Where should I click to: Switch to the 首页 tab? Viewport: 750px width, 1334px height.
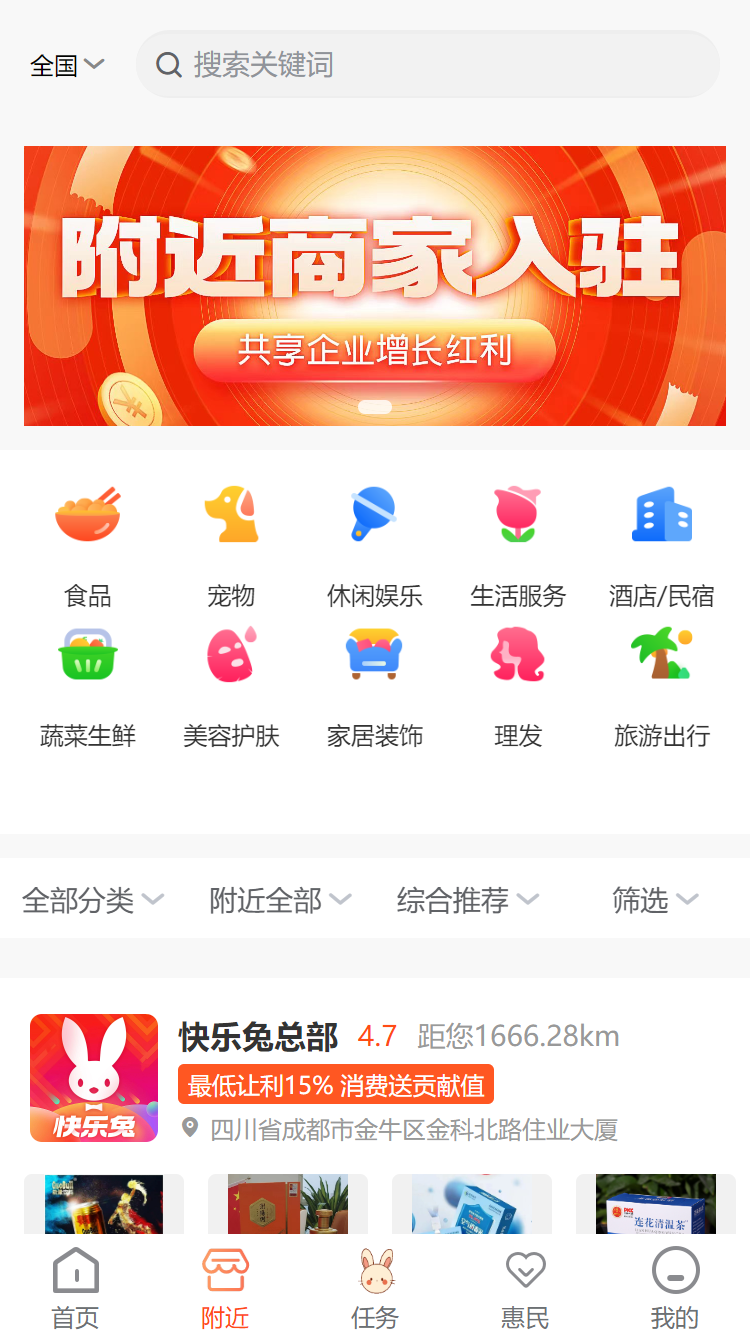[x=75, y=1288]
